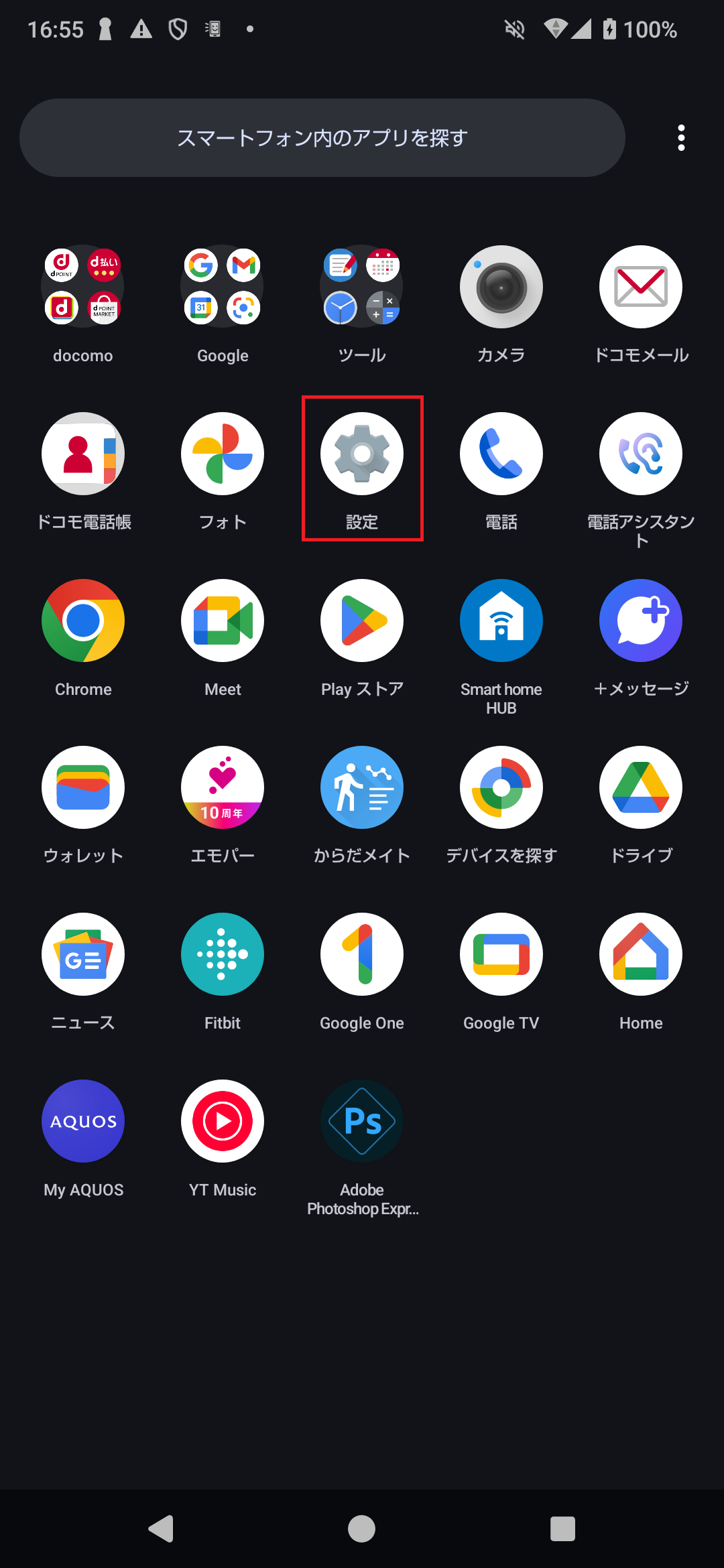This screenshot has width=724, height=1568.
Task: Open the Fitbit app
Action: click(x=223, y=954)
